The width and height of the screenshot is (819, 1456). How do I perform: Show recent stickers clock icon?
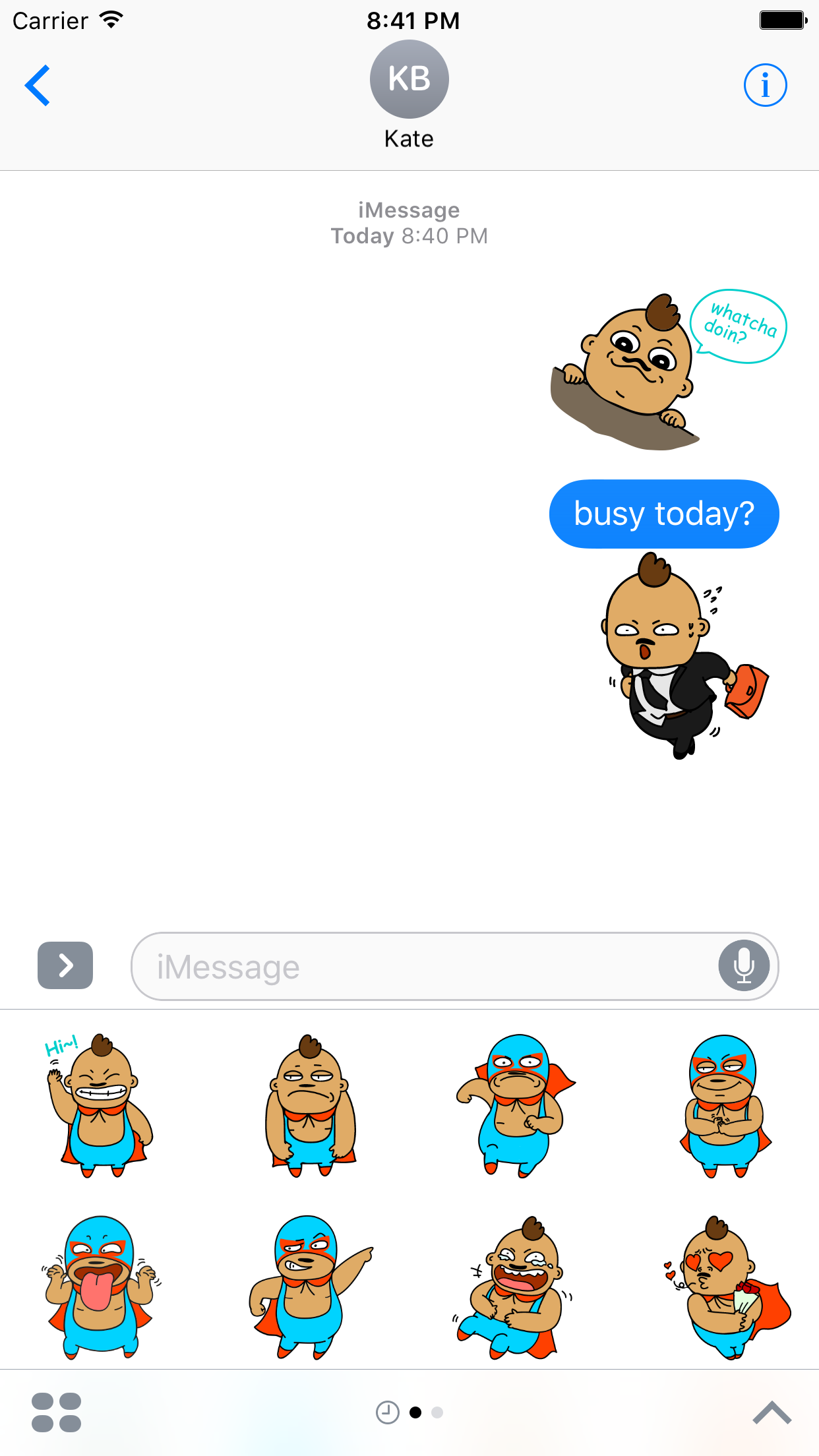pyautogui.click(x=387, y=1412)
